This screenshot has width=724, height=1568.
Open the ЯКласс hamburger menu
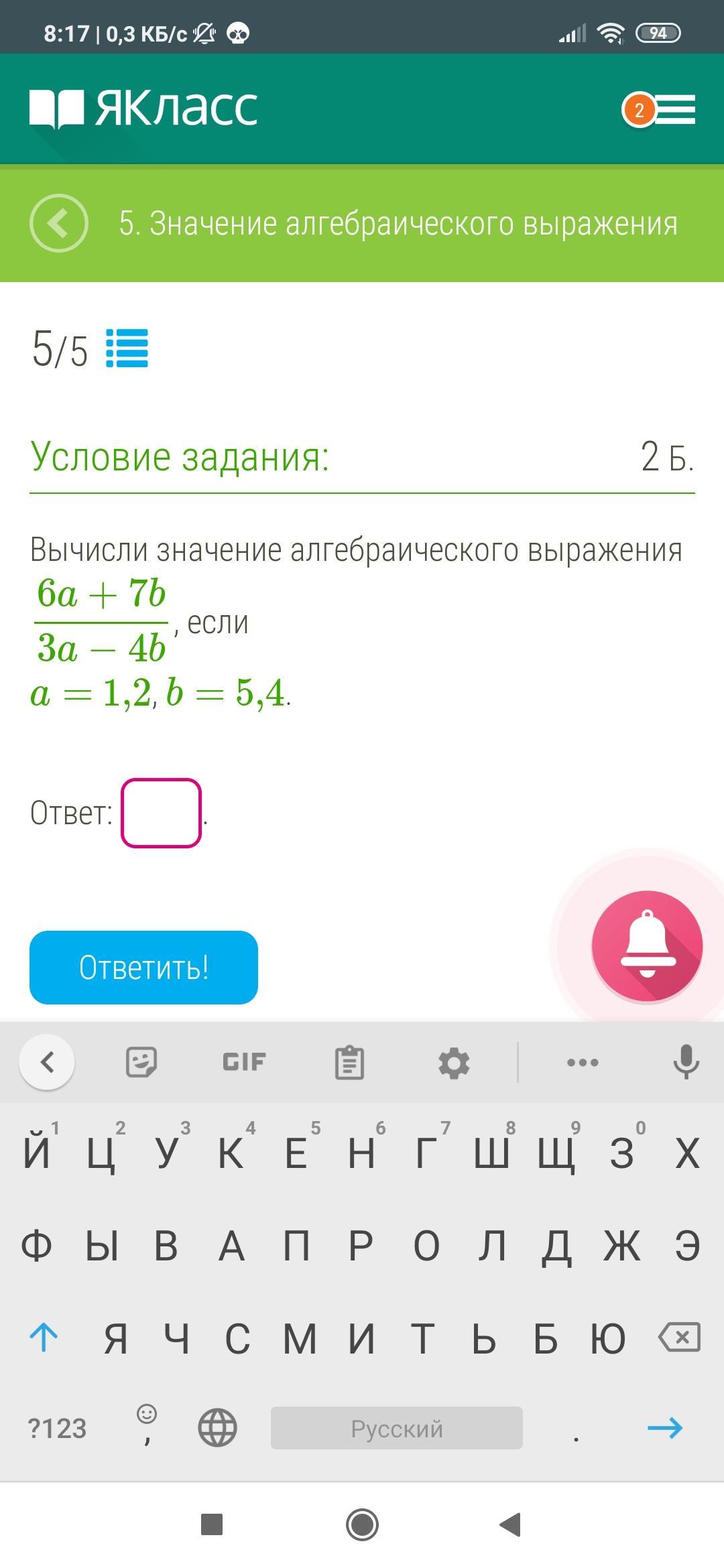coord(674,110)
